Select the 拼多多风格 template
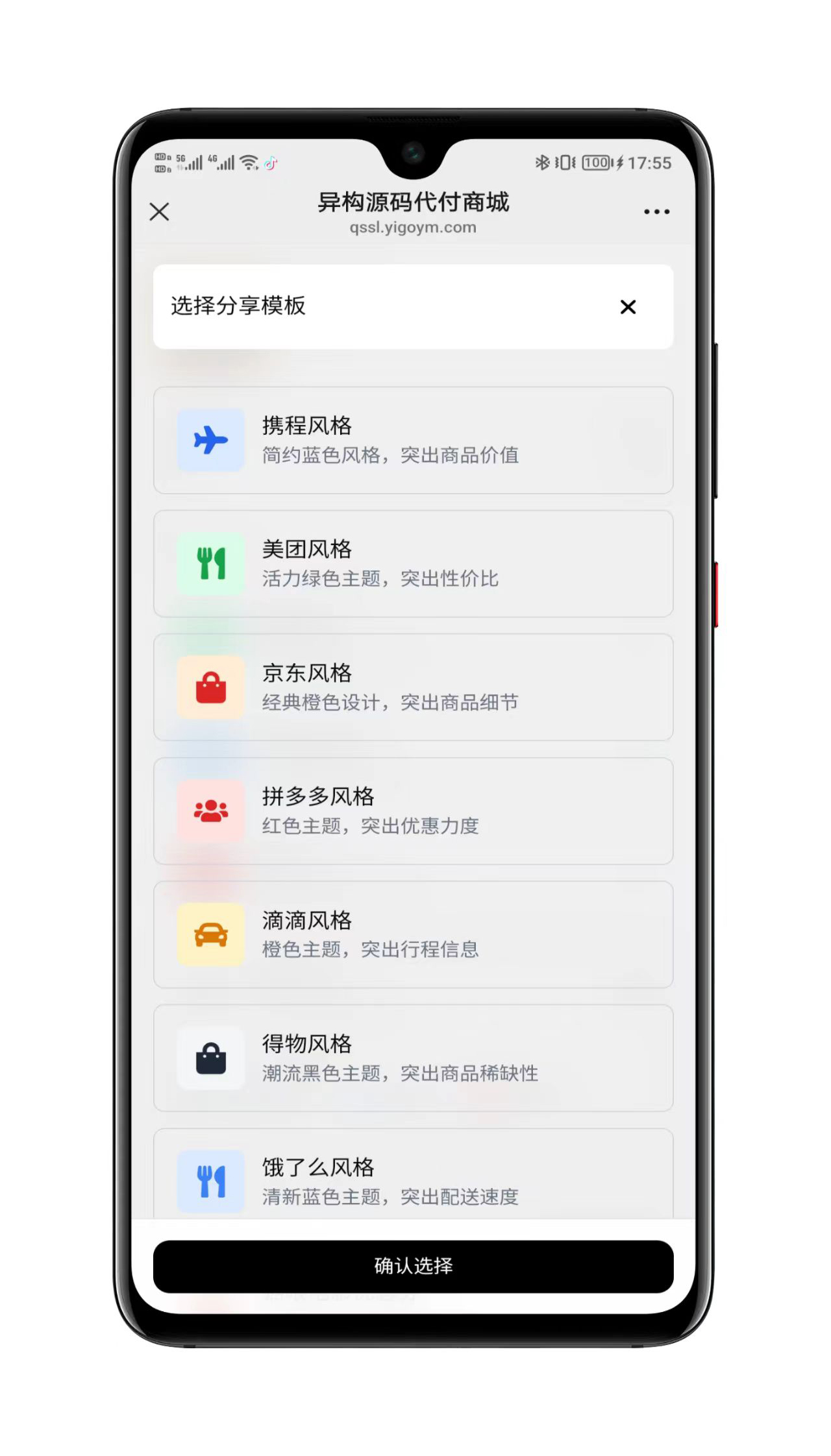This screenshot has height=1456, width=831. pyautogui.click(x=413, y=811)
